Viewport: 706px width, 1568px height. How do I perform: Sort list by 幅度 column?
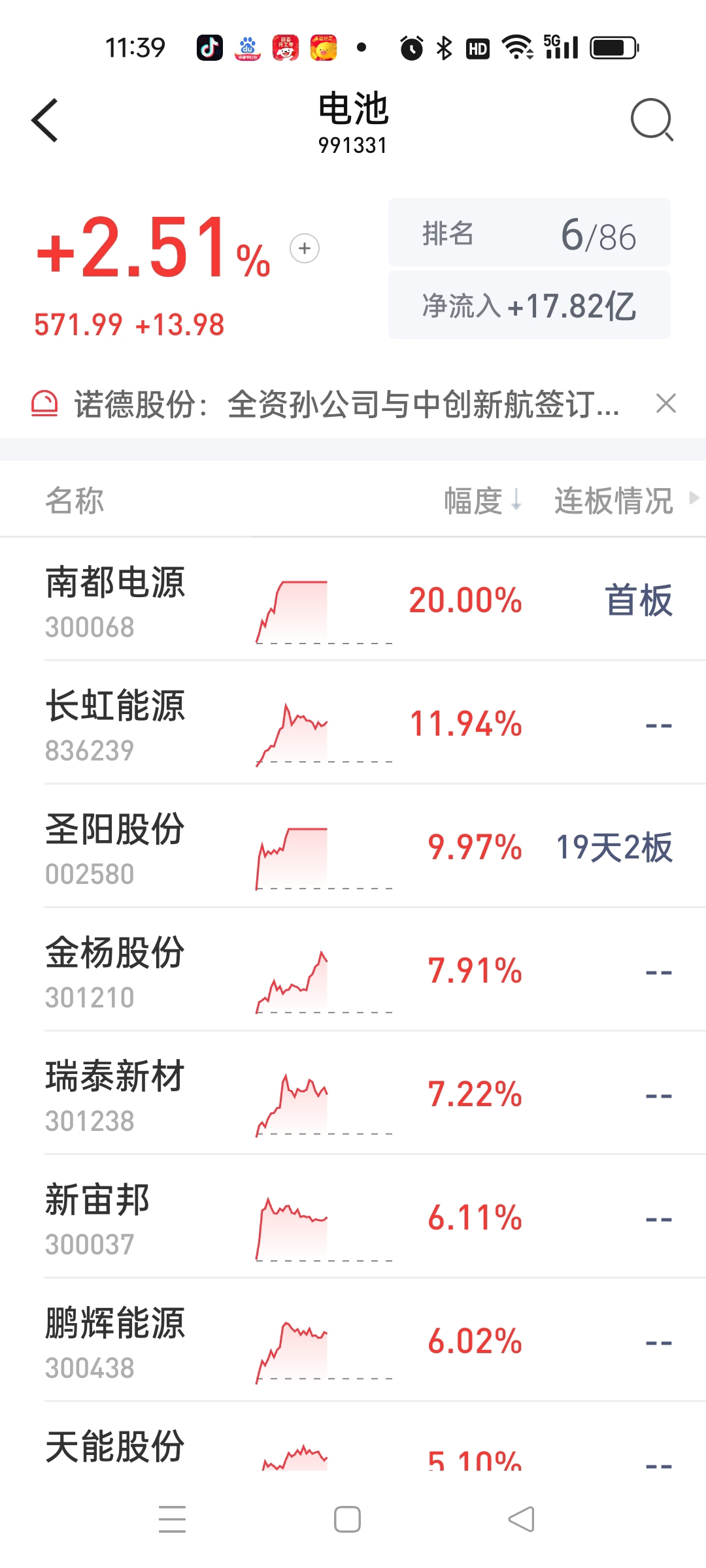[483, 500]
